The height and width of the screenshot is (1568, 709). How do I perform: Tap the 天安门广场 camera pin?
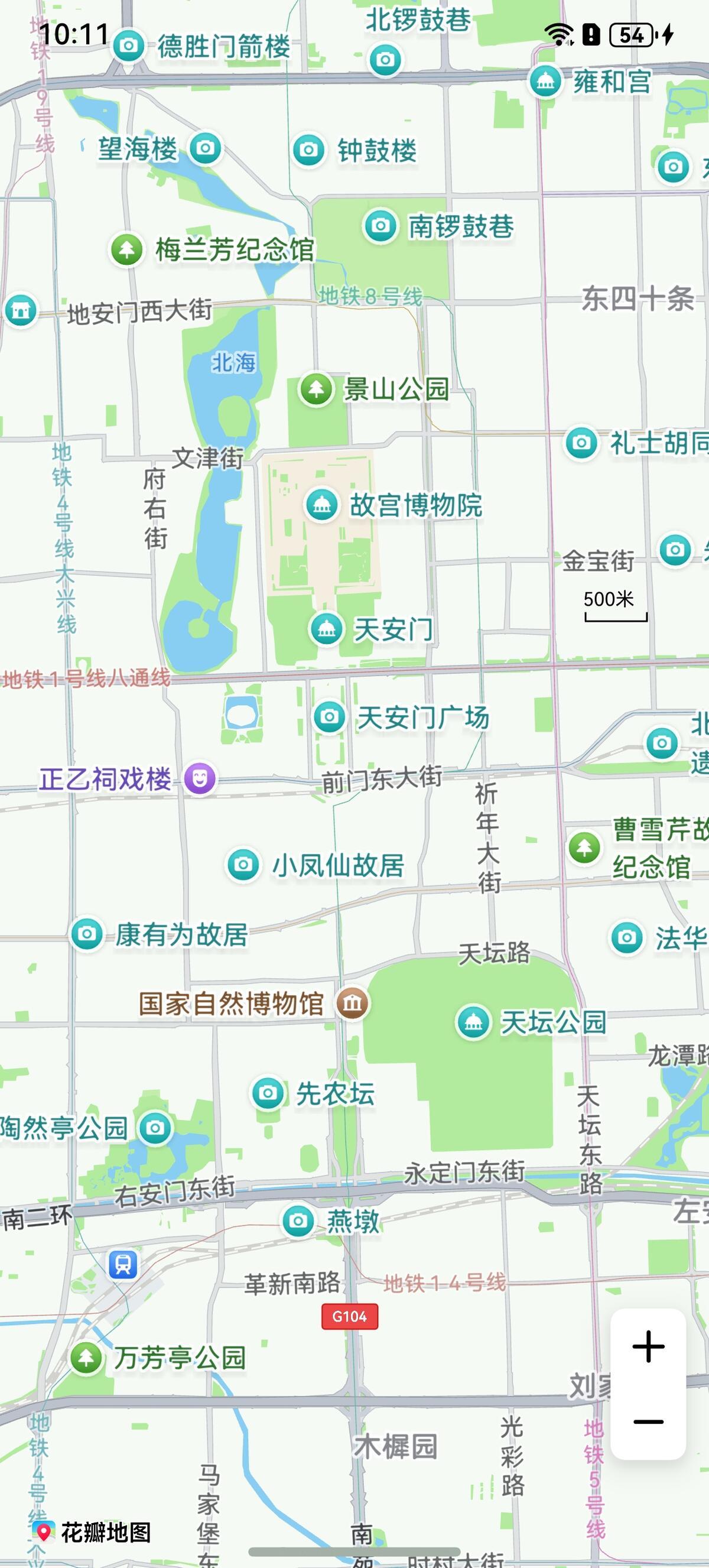[329, 716]
